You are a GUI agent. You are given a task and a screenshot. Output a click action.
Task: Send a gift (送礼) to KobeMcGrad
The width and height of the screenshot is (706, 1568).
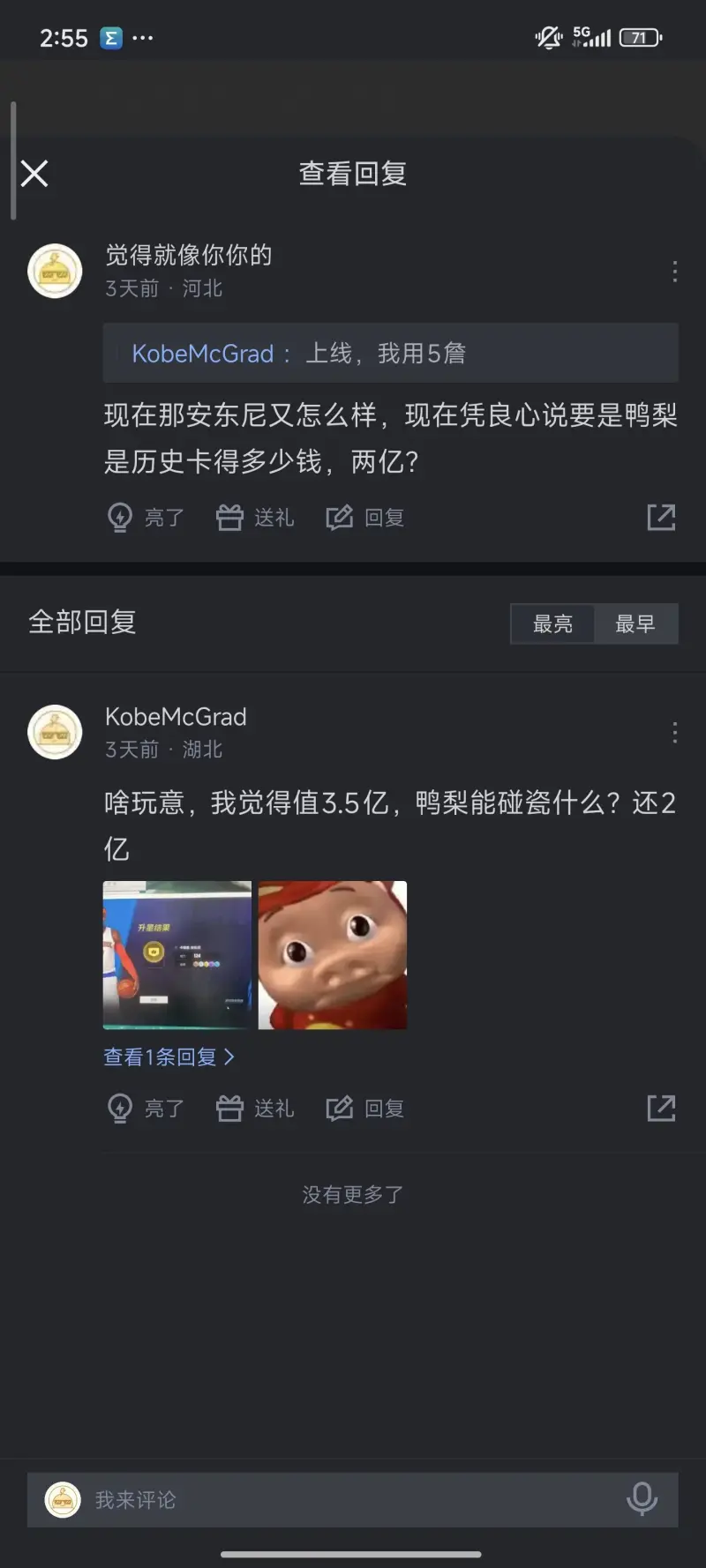coord(255,1109)
